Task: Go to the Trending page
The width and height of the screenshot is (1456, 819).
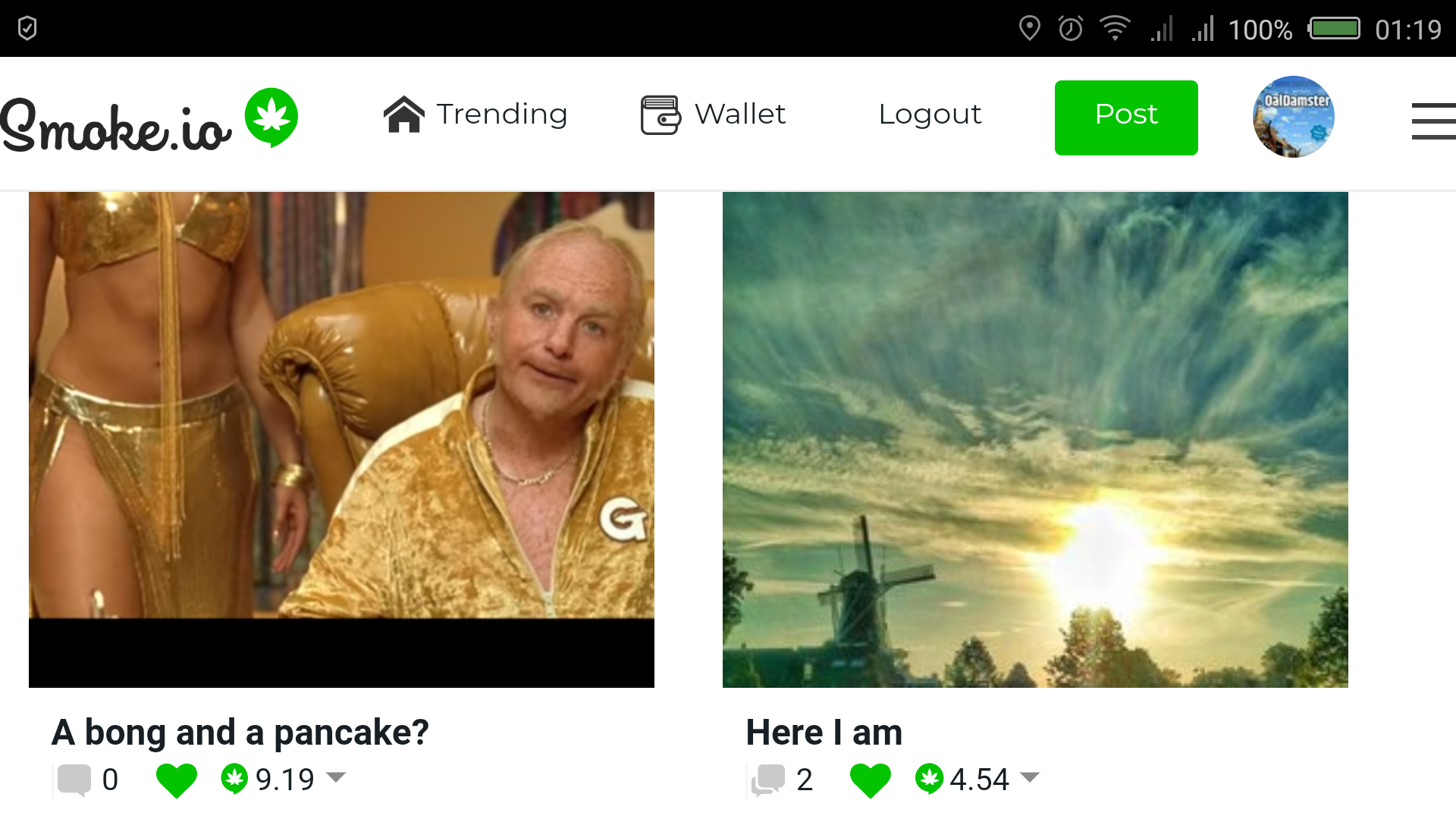Action: (475, 115)
